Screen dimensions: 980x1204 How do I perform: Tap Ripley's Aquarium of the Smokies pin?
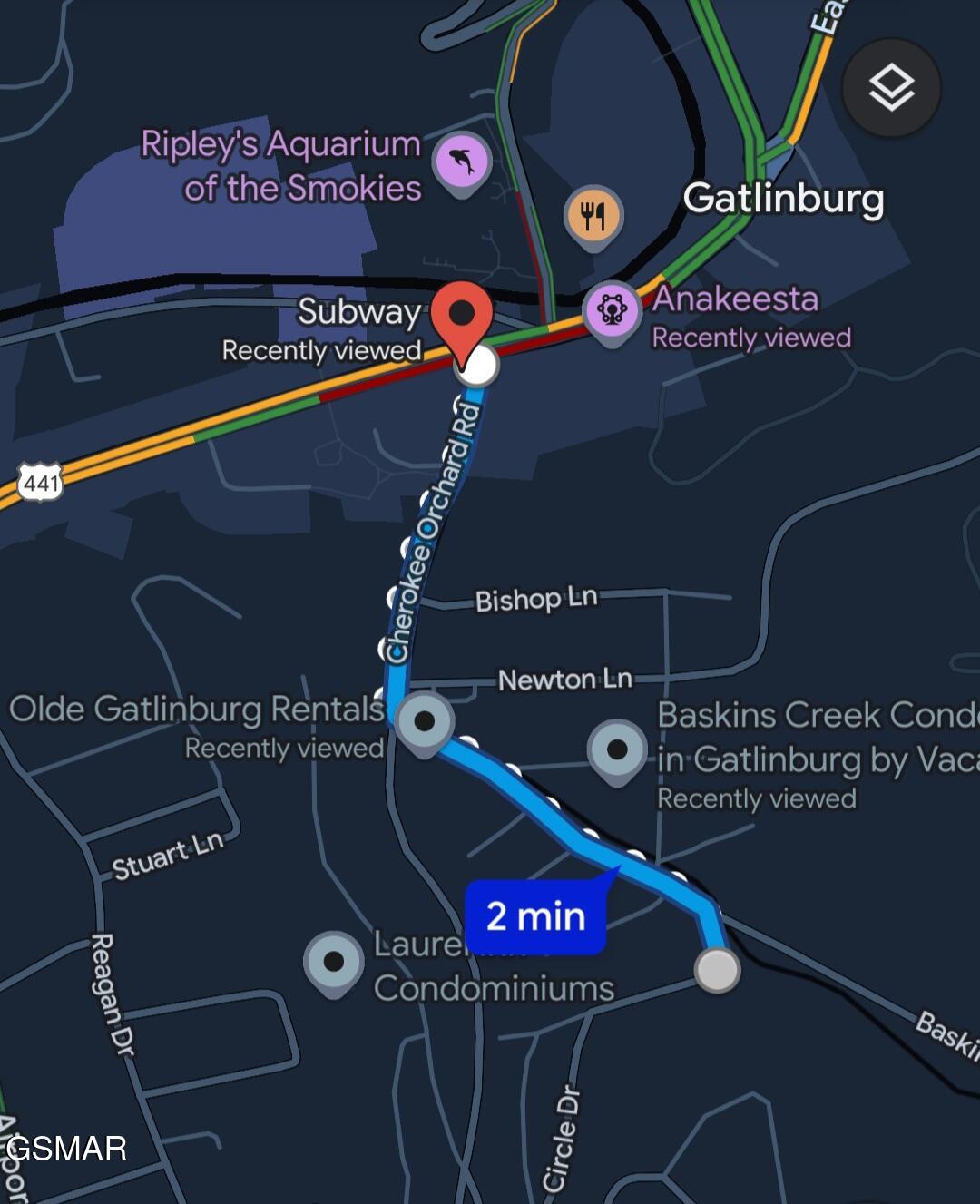[x=461, y=162]
